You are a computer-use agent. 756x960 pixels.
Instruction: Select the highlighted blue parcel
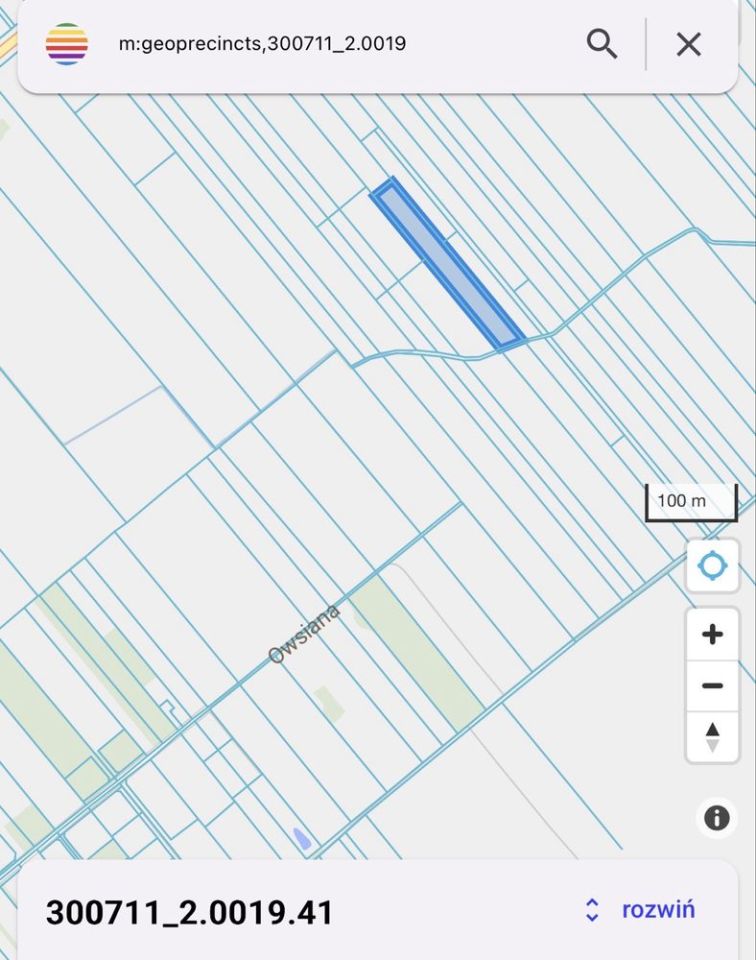(x=447, y=265)
